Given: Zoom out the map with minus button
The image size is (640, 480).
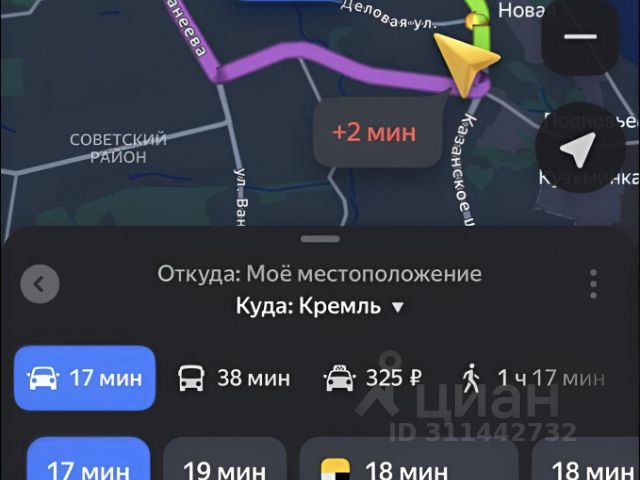Looking at the screenshot, I should pyautogui.click(x=580, y=37).
